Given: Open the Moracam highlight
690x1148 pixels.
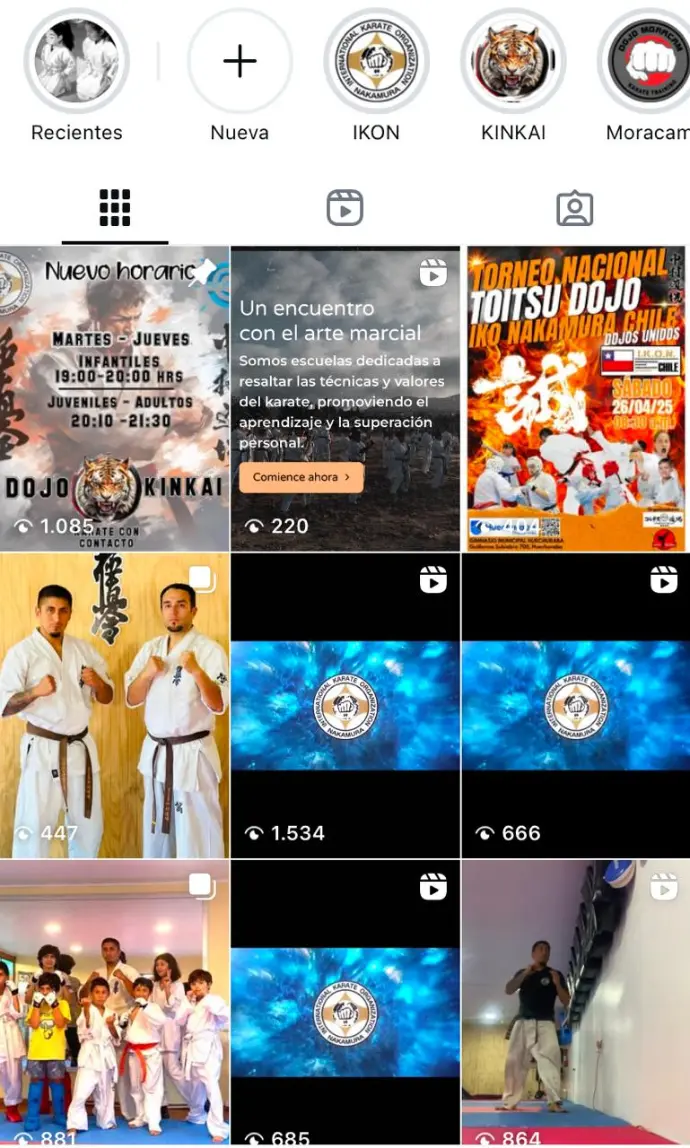Looking at the screenshot, I should [x=645, y=61].
